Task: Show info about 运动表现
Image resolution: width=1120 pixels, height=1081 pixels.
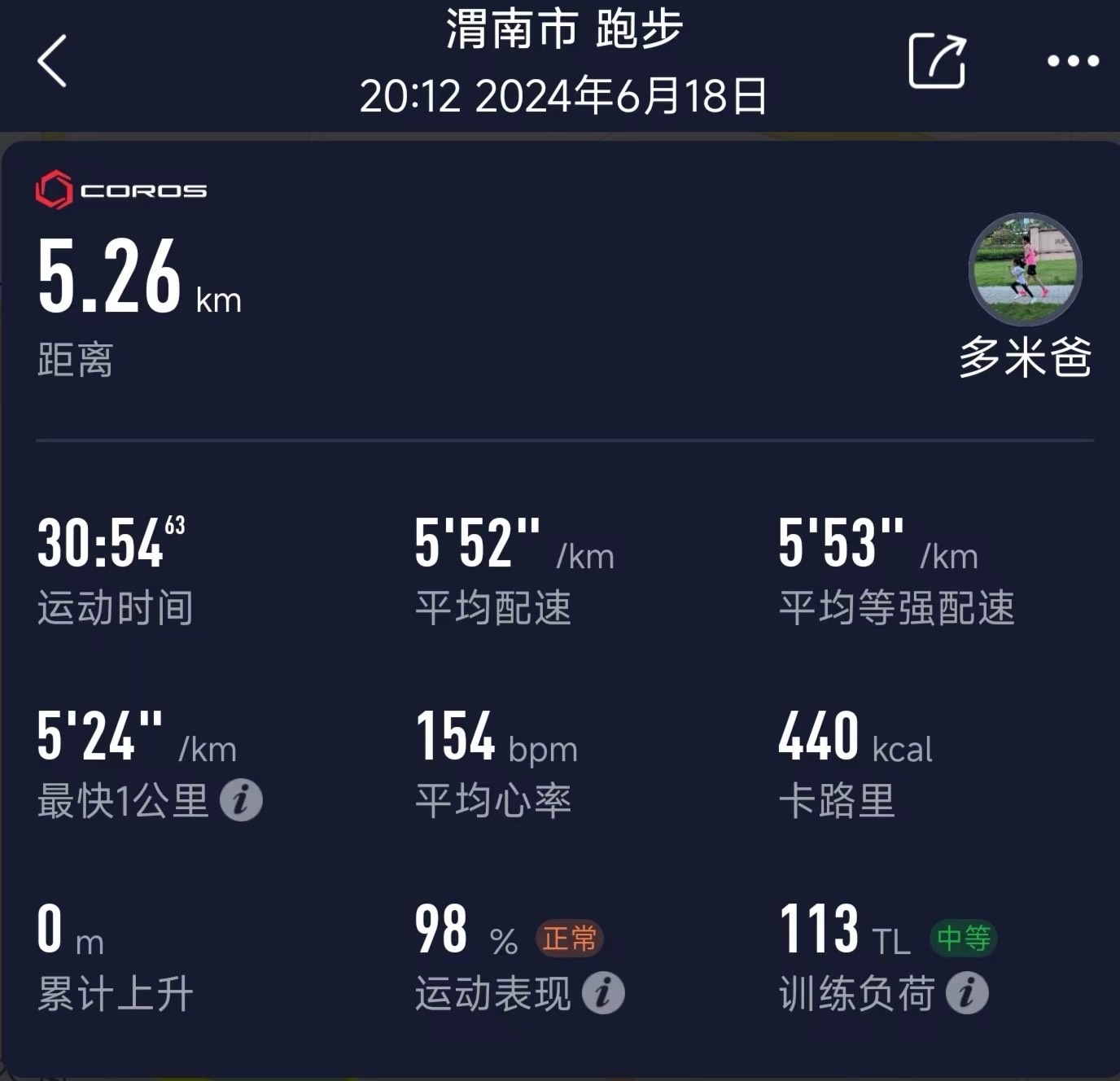Action: click(603, 993)
